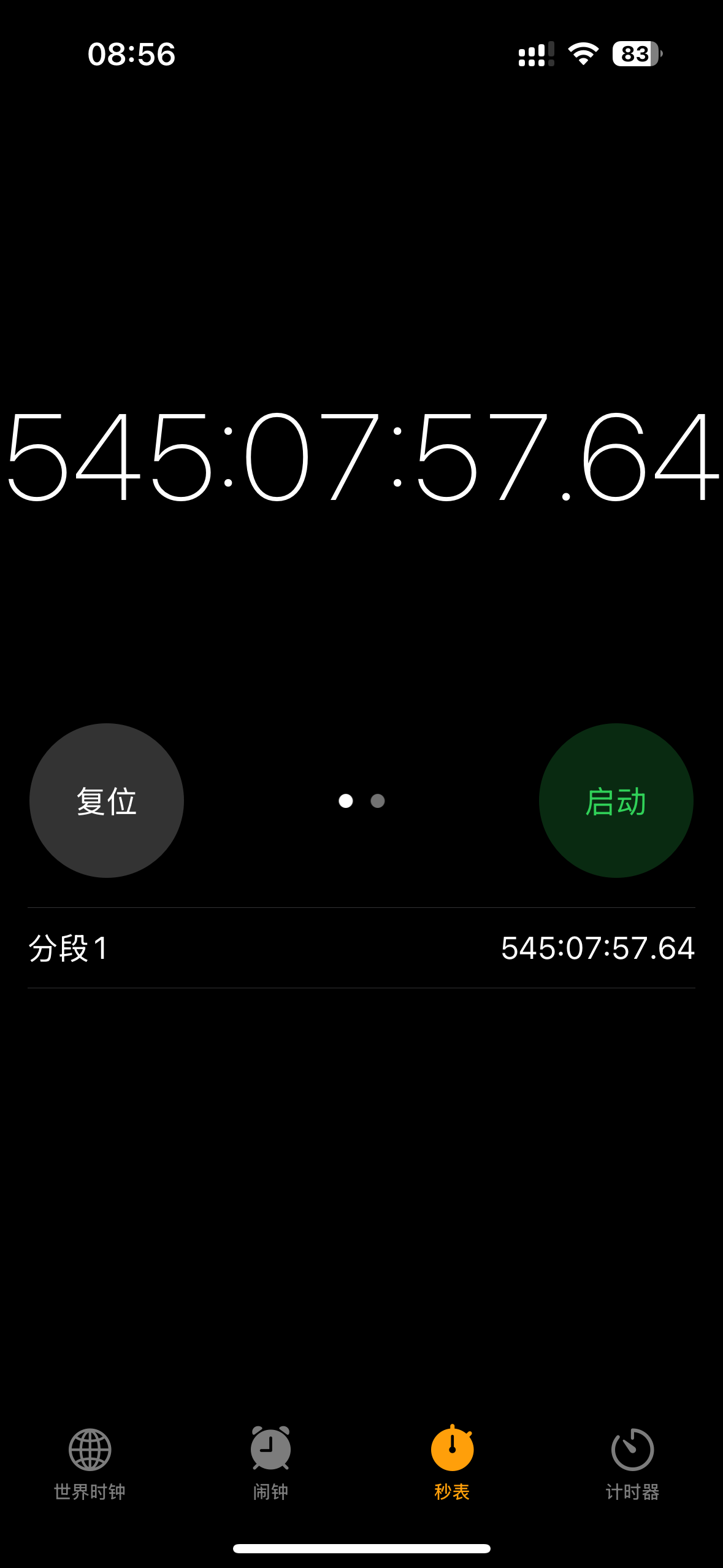Viewport: 723px width, 1568px height.
Task: Tap the lap time 545:07:57.64 on the right
Action: tap(597, 948)
